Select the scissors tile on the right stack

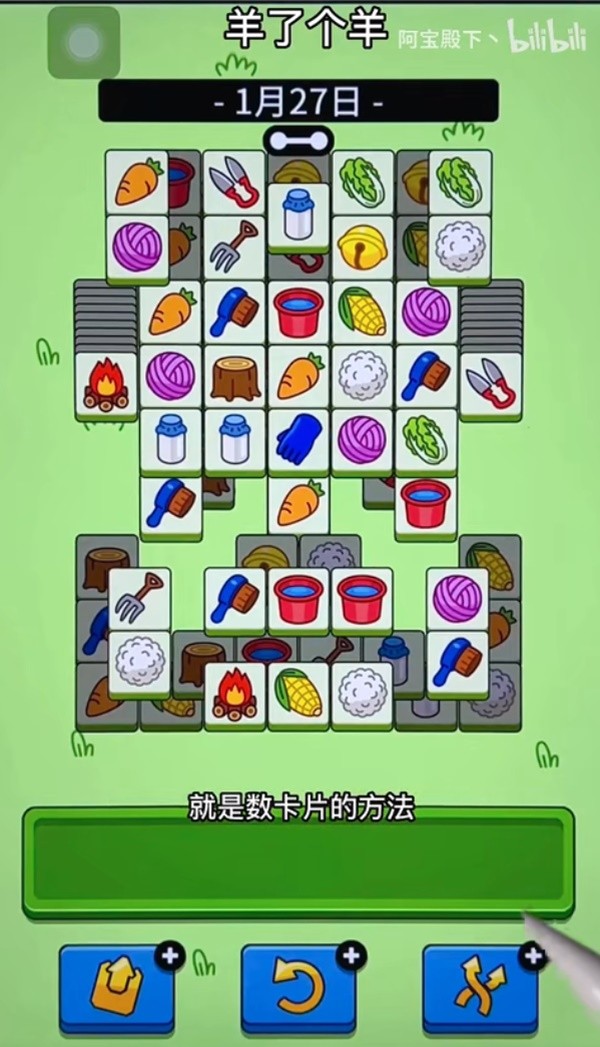(490, 384)
